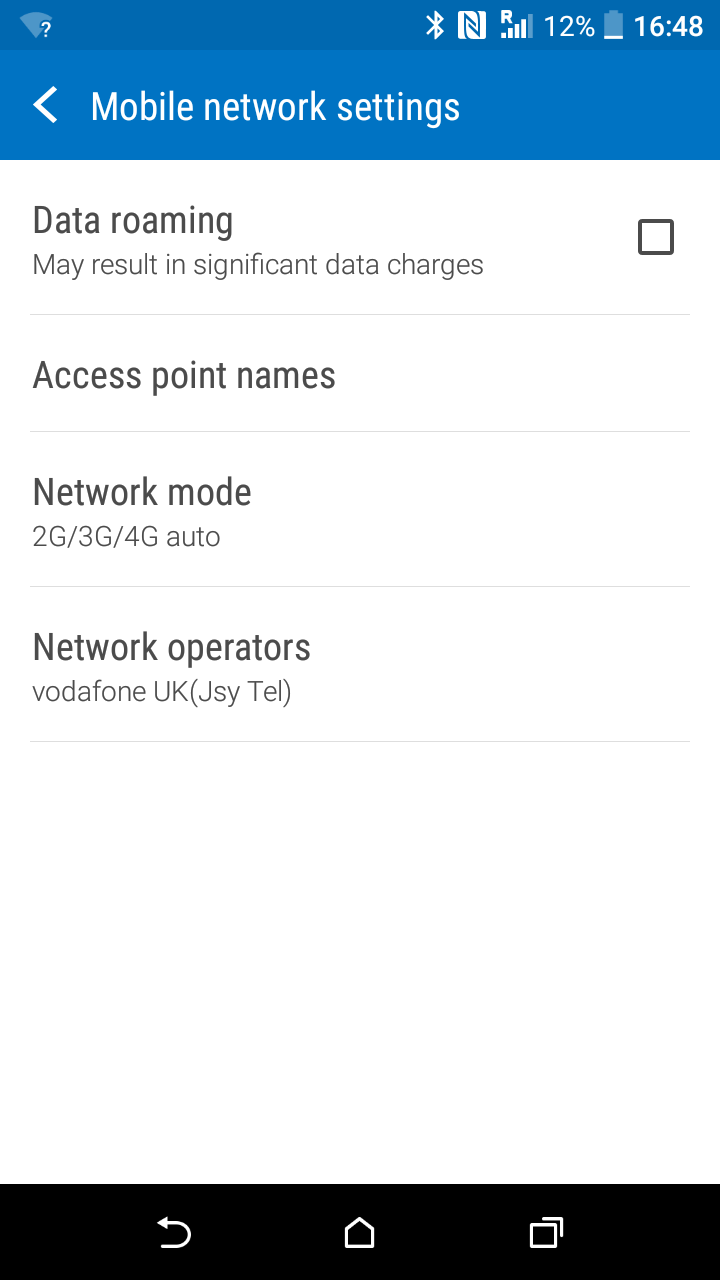Enable the Data roaming checkbox
The width and height of the screenshot is (720, 1280).
tap(656, 237)
